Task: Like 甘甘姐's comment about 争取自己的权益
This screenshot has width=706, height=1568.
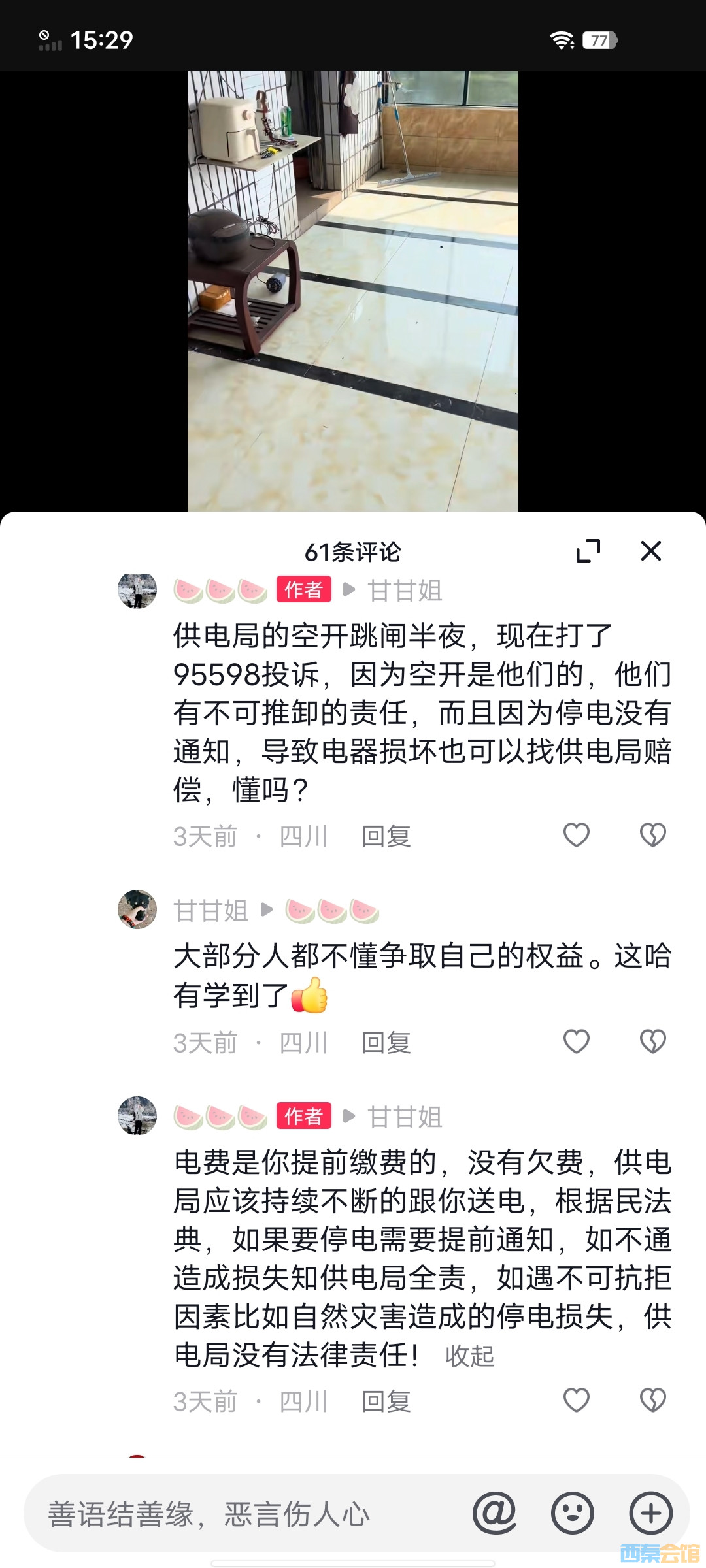Action: tap(576, 1041)
